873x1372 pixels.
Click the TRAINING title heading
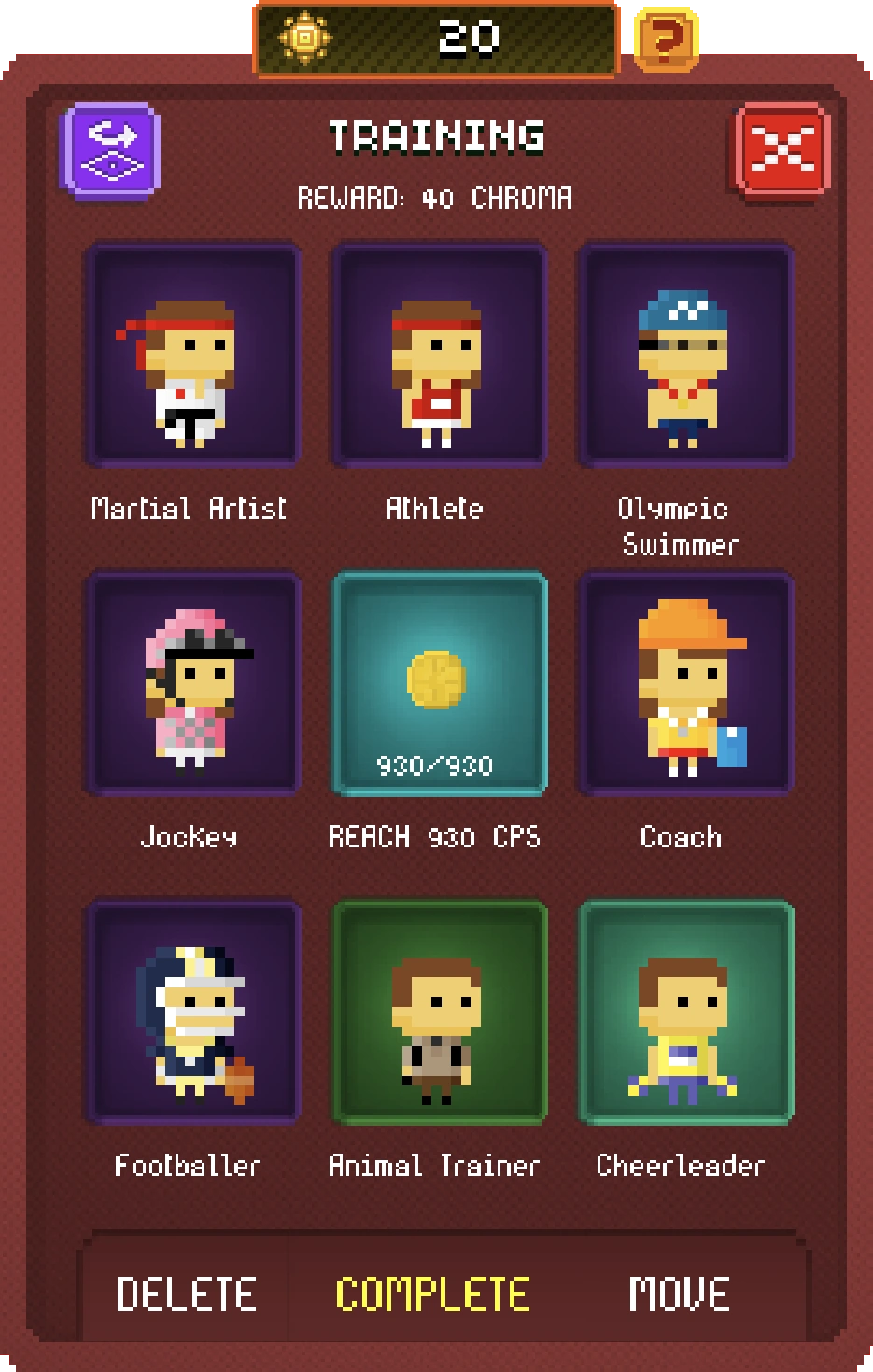pos(436,137)
